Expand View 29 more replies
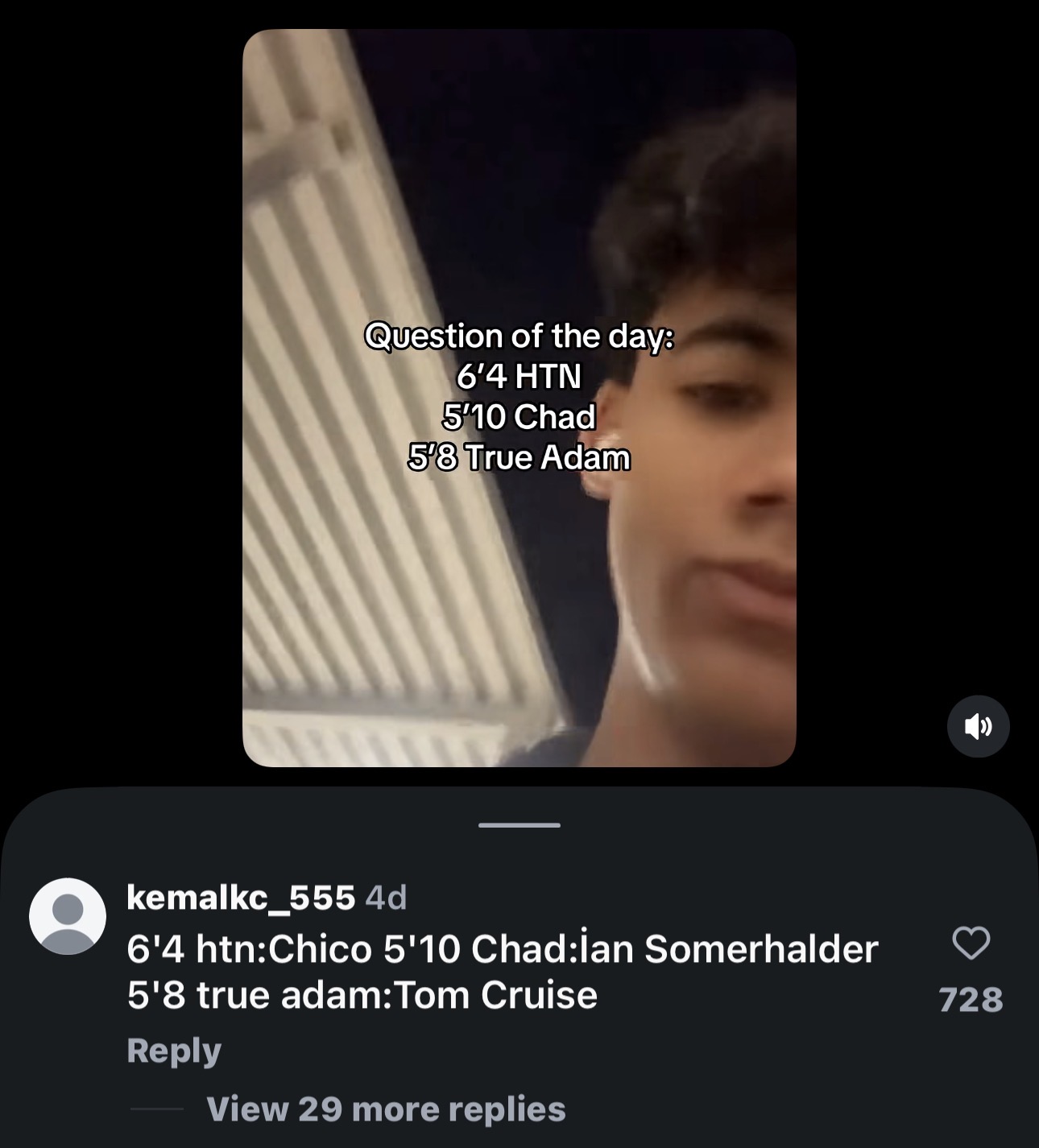 (x=386, y=1109)
